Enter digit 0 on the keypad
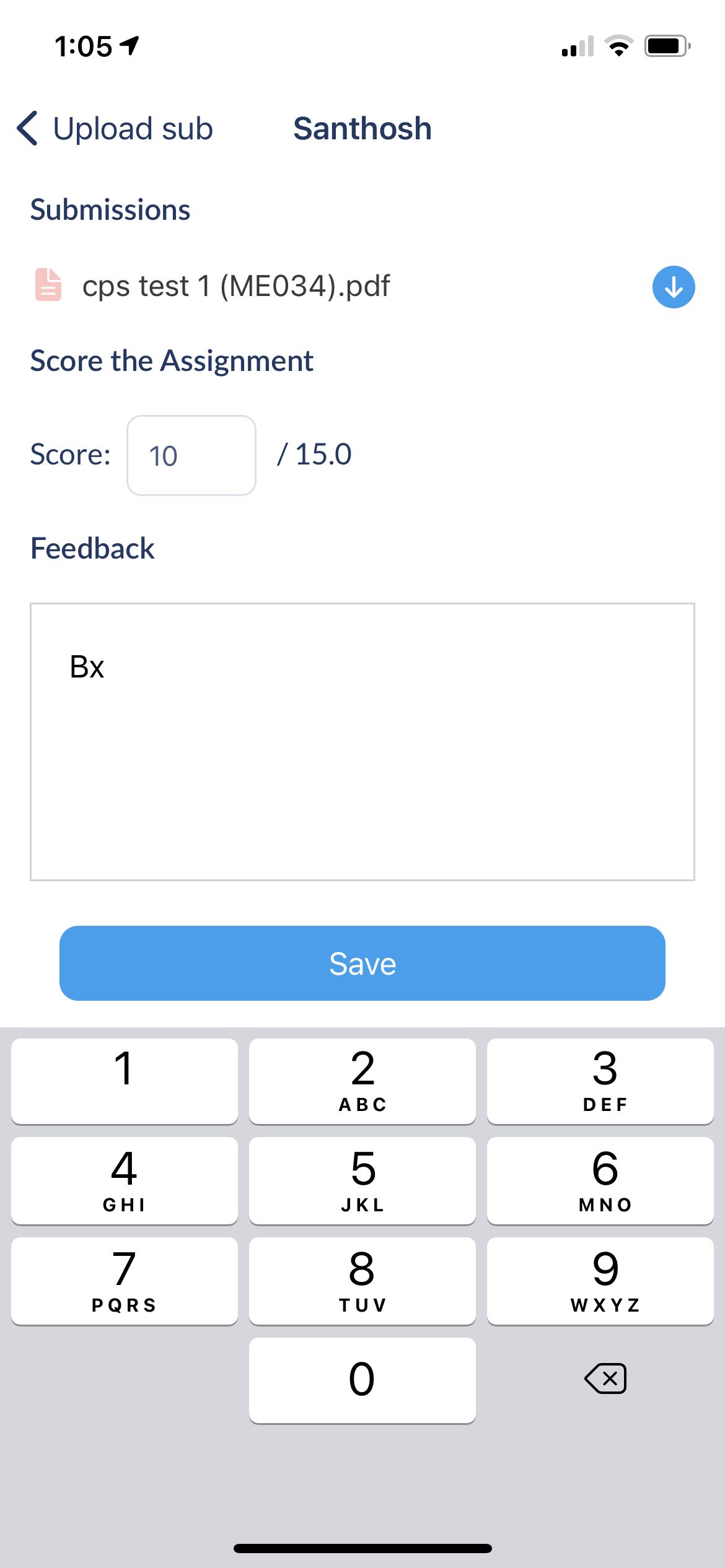The height and width of the screenshot is (1568, 725). [x=362, y=1380]
